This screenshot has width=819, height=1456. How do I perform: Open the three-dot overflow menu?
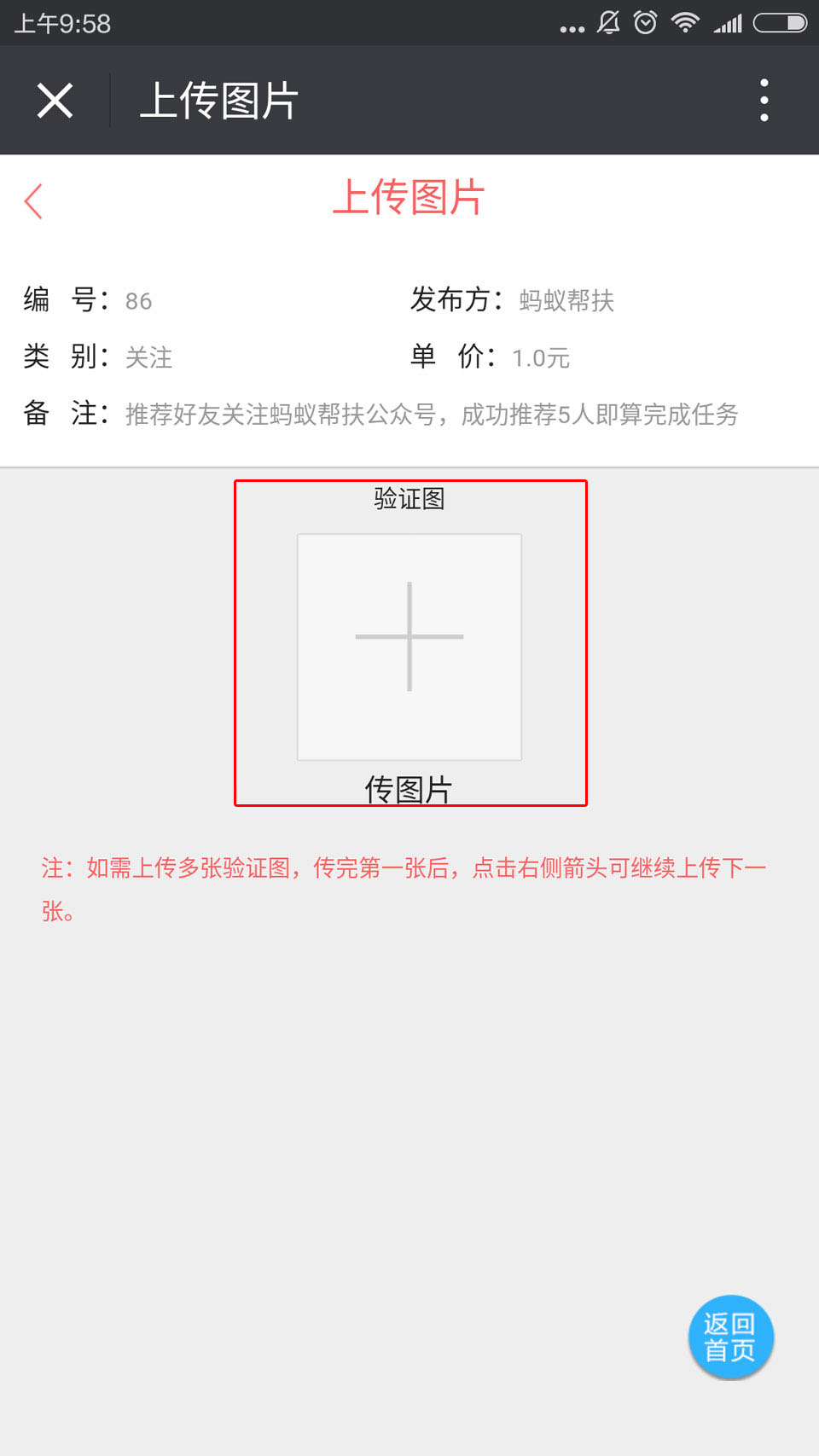tap(764, 101)
